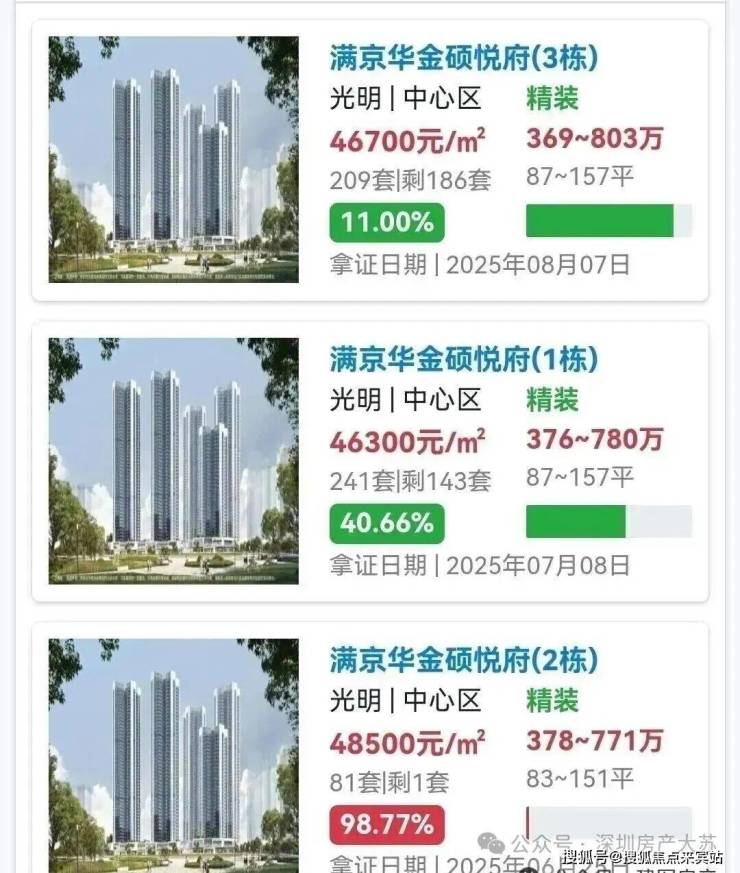
Task: Open the 满京华金硕悦府(3栋) listing card
Action: [370, 160]
